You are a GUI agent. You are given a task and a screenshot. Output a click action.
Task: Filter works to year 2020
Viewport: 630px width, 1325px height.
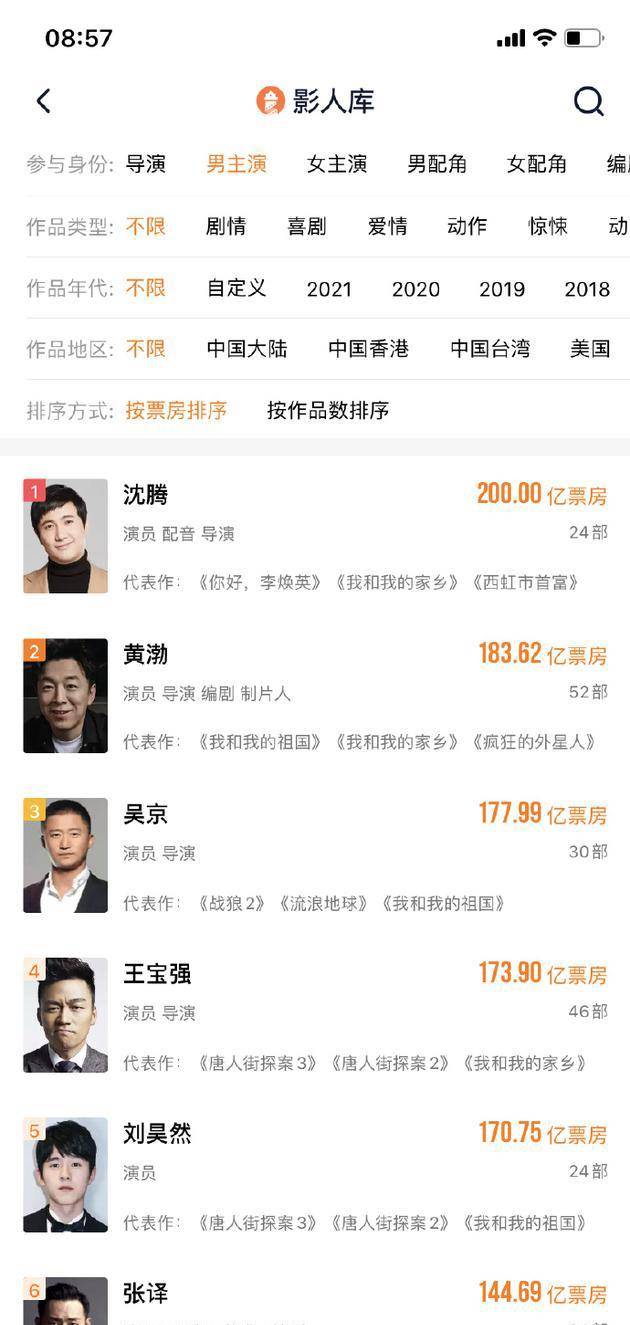point(416,289)
